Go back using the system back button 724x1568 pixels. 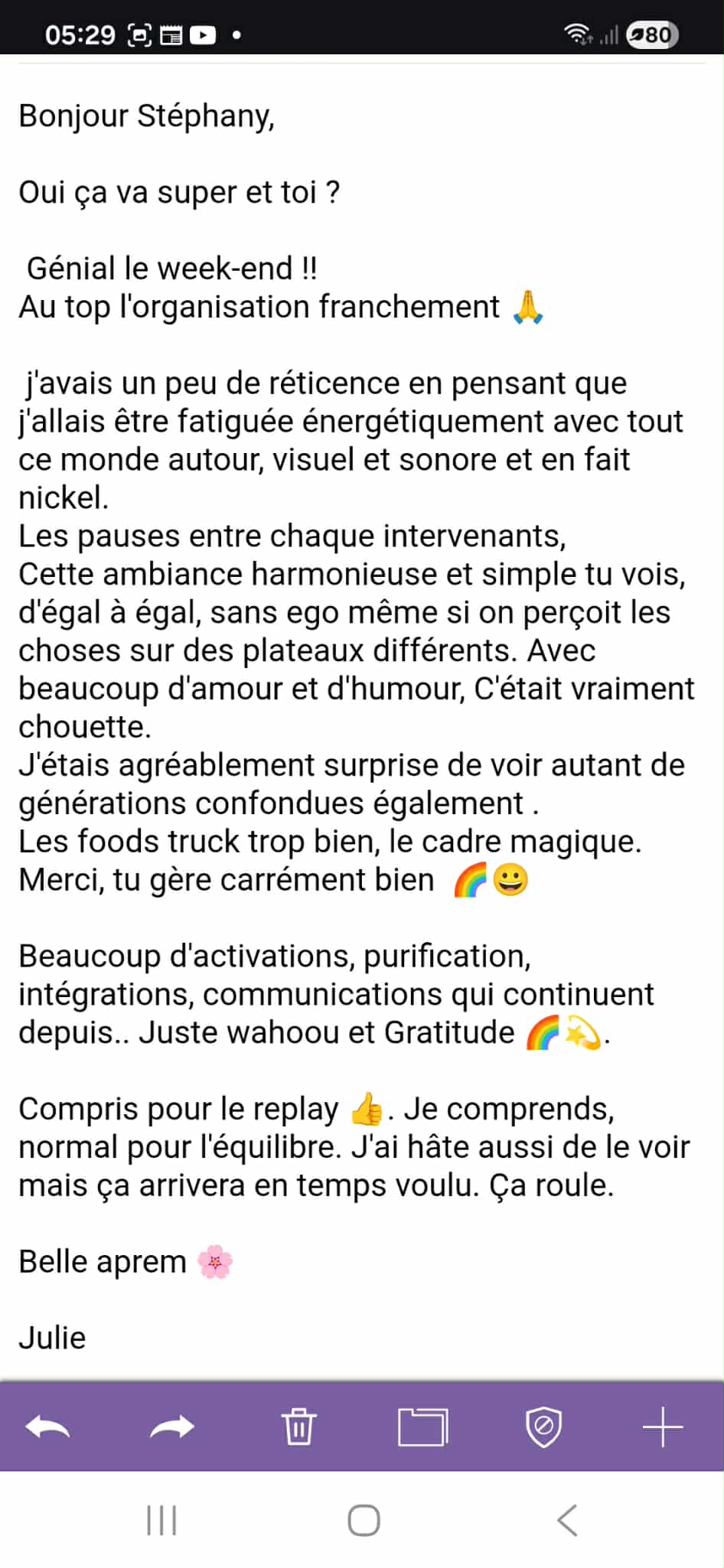[567, 1520]
